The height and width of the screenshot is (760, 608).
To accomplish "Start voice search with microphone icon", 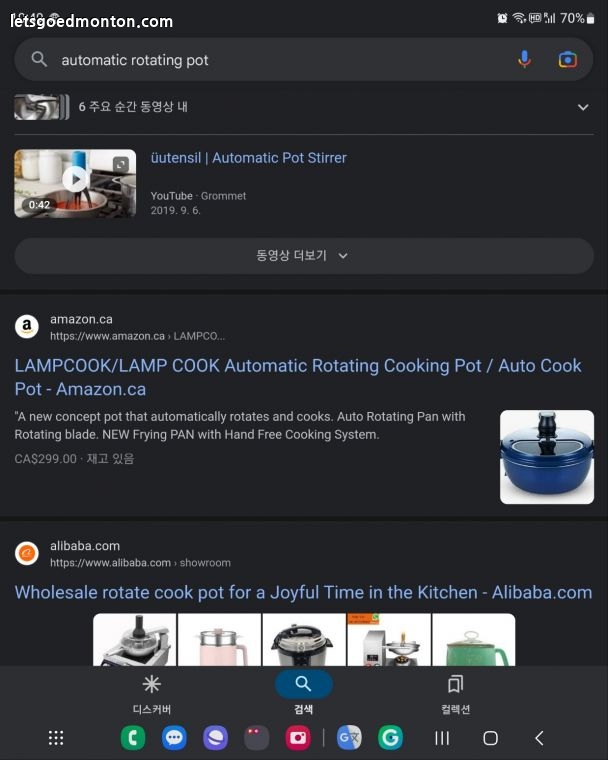I will coord(524,60).
